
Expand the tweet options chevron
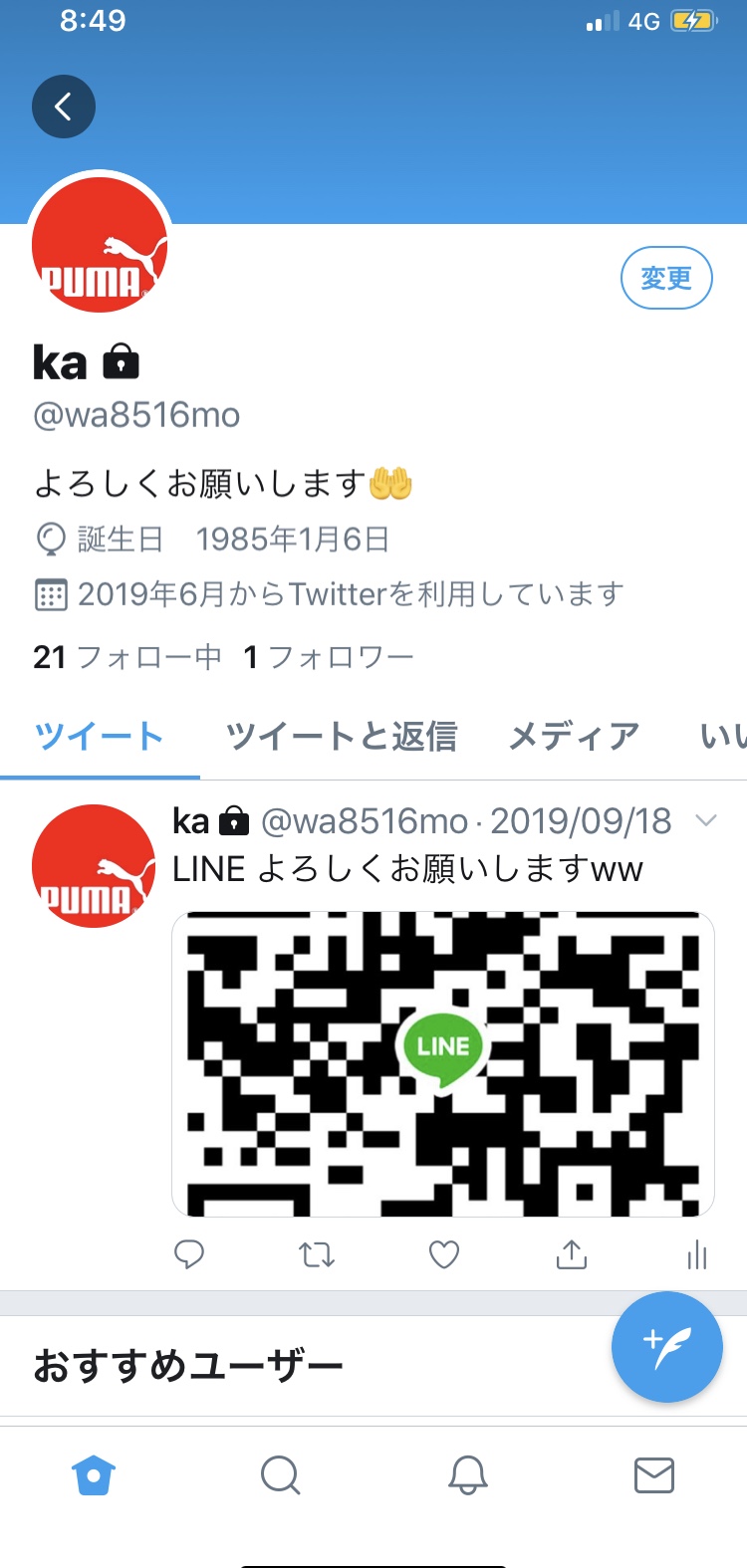pyautogui.click(x=705, y=821)
